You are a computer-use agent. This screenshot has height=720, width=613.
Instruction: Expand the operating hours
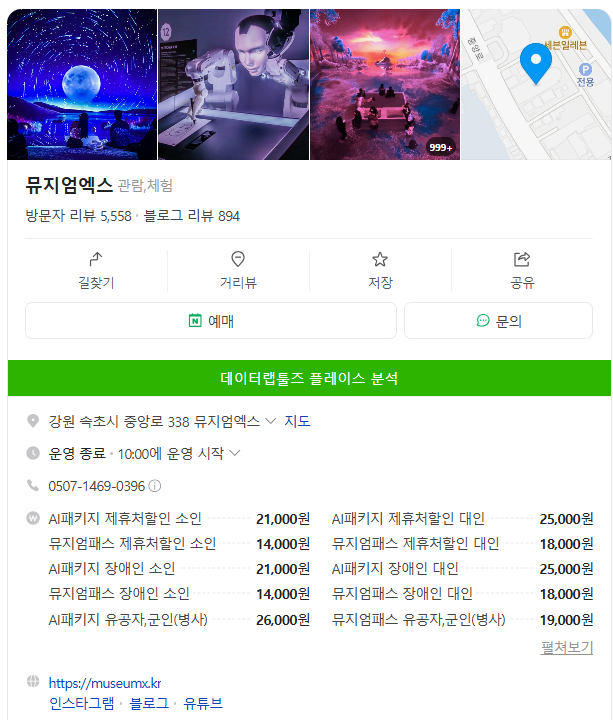[x=235, y=454]
